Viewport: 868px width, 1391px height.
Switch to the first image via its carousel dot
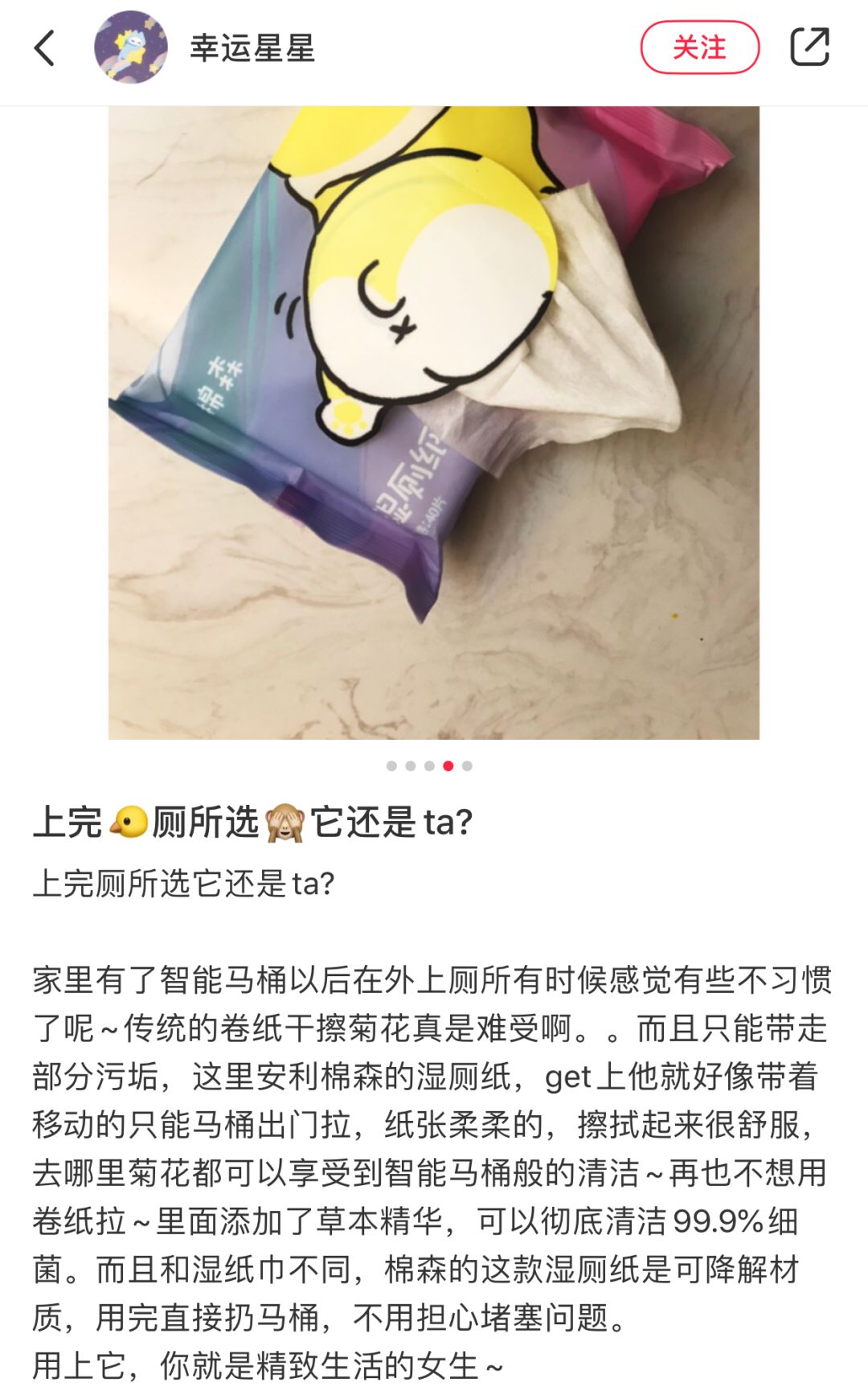coord(391,765)
